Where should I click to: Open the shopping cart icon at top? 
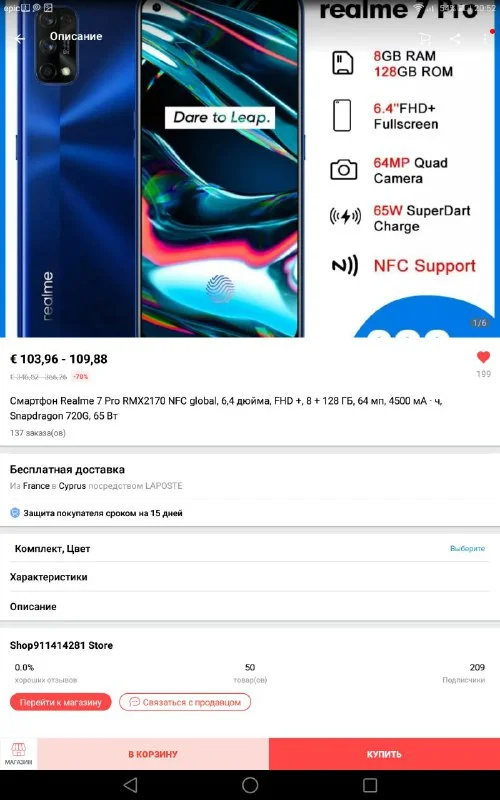425,38
